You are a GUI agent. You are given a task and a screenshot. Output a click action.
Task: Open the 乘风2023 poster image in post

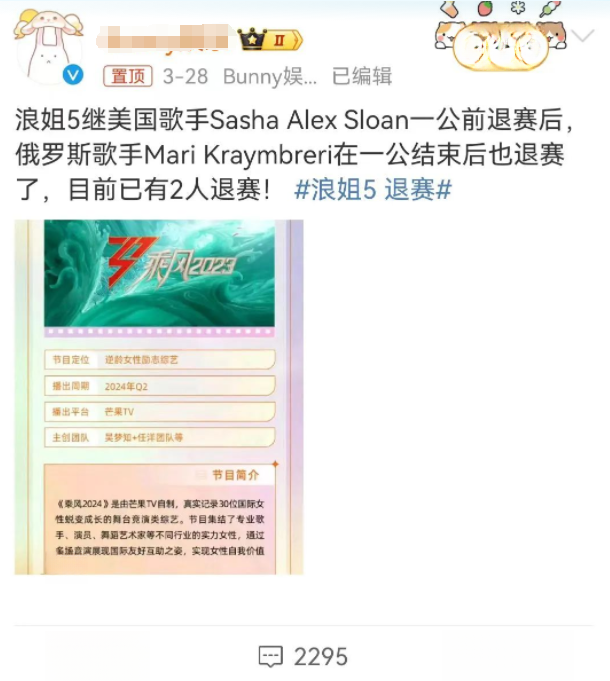(159, 397)
